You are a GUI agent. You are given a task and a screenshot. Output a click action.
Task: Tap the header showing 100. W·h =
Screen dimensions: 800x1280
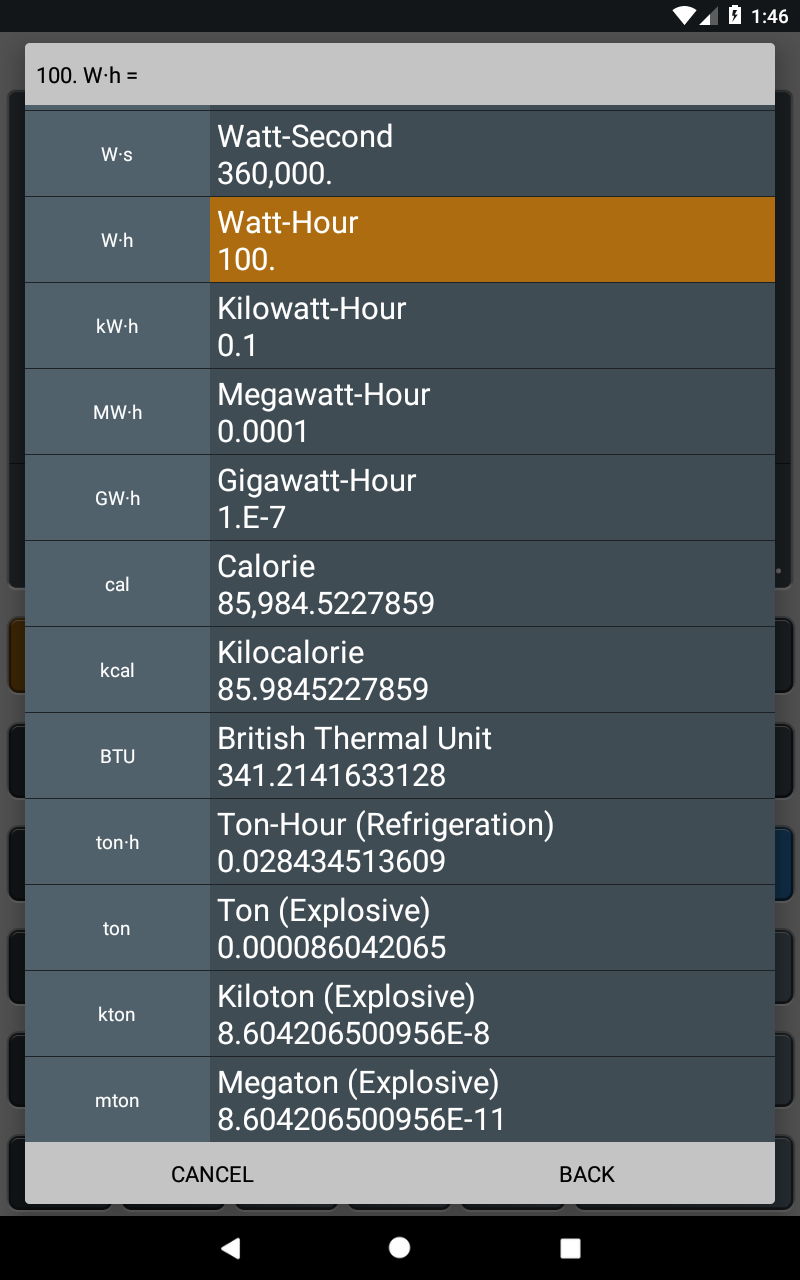point(400,74)
